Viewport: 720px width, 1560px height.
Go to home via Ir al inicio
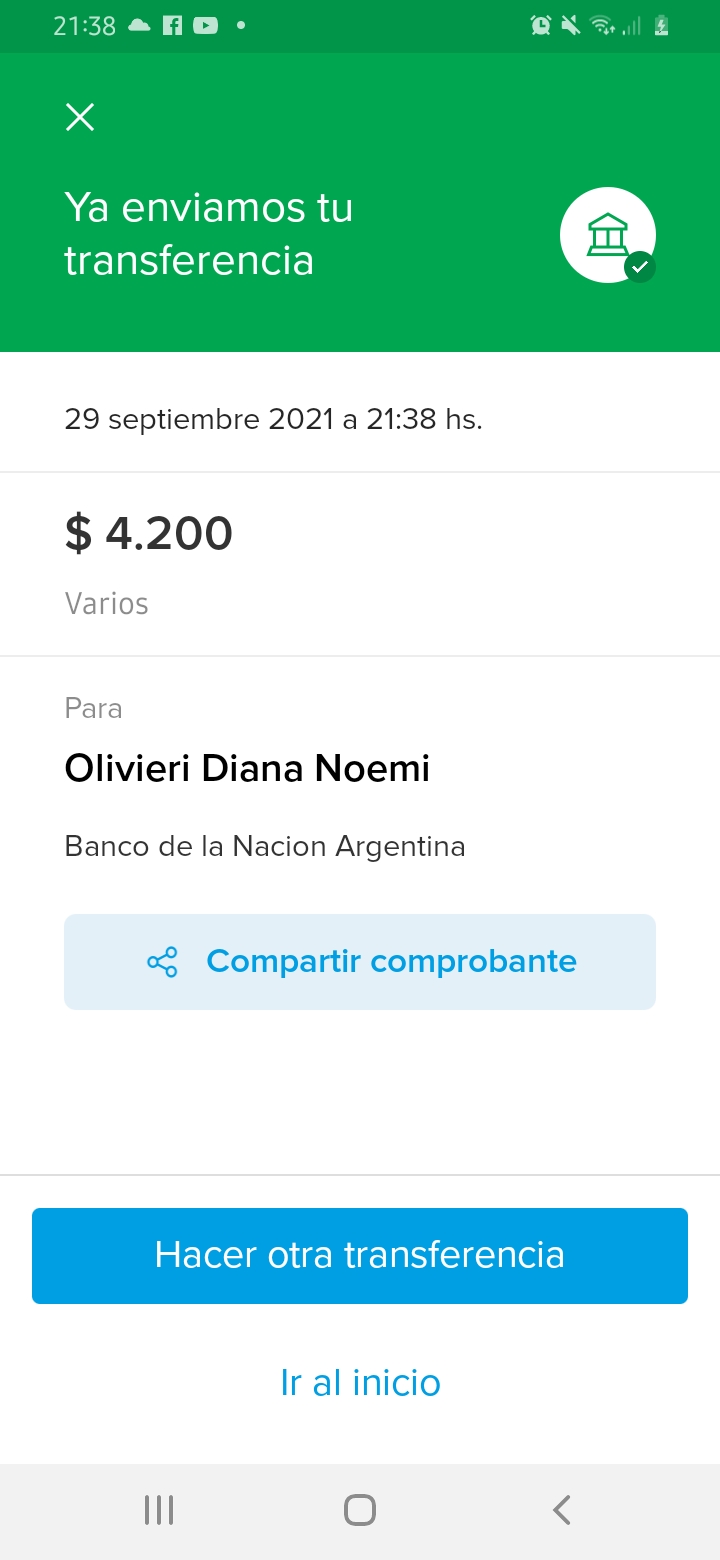[x=360, y=1383]
